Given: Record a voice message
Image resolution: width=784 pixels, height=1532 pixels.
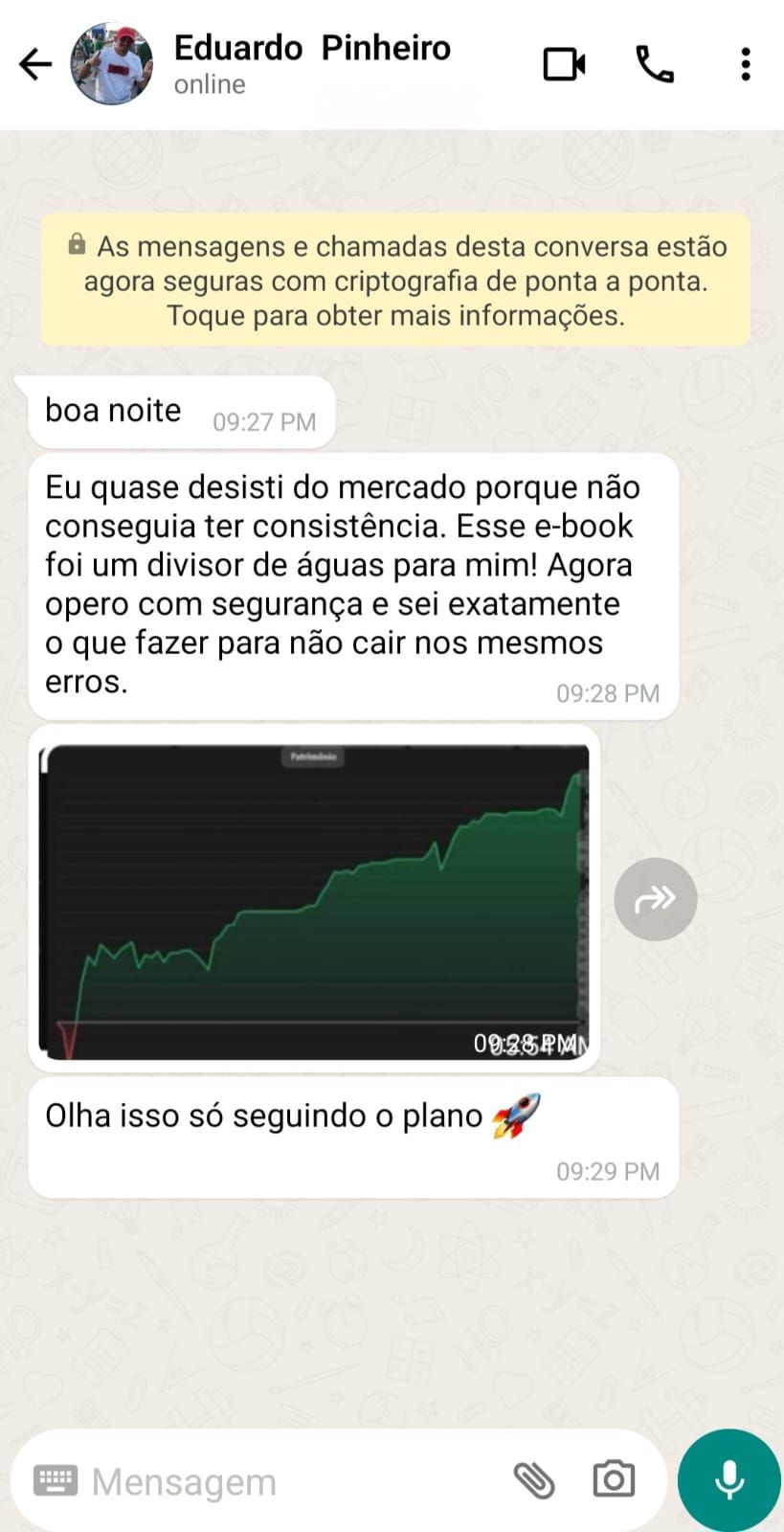Looking at the screenshot, I should 728,1480.
